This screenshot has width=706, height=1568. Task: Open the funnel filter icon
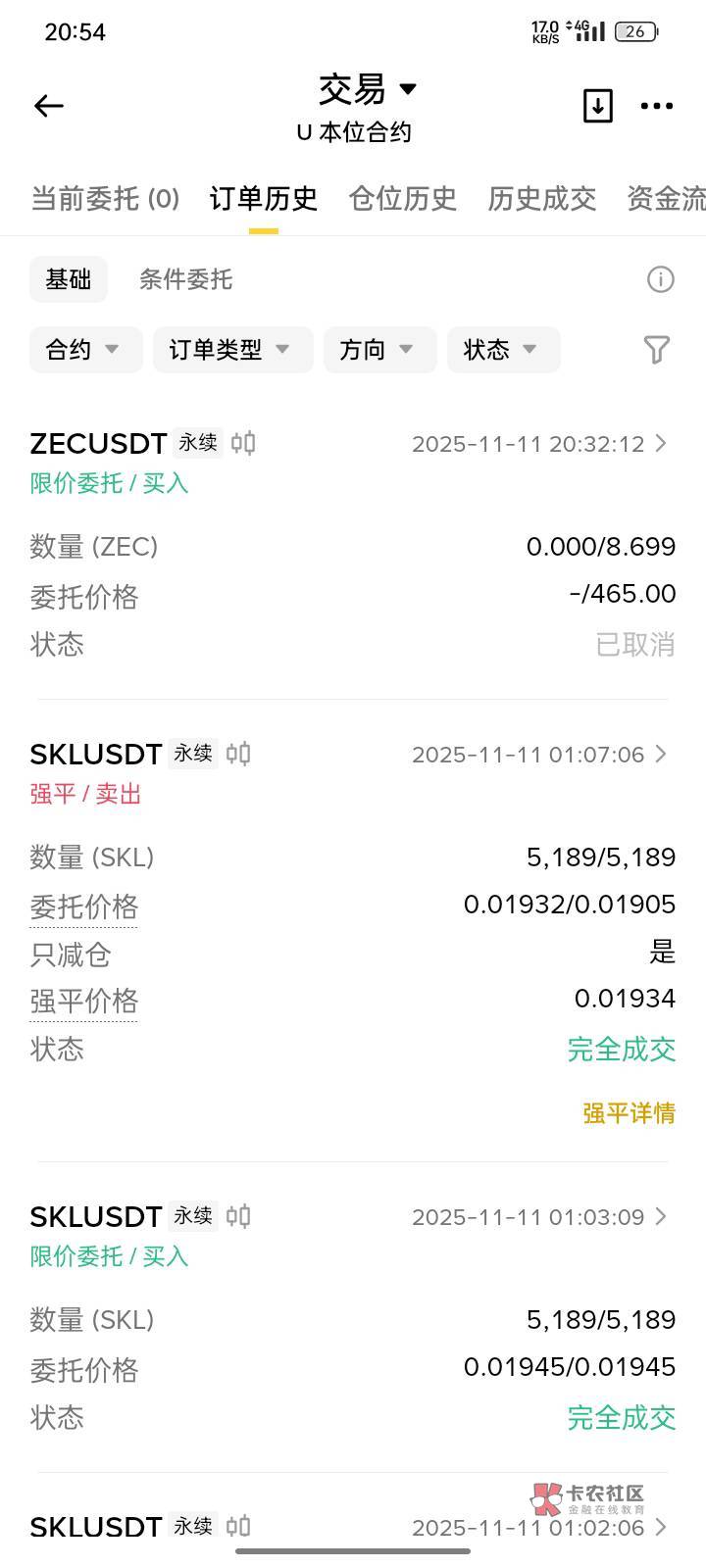pos(656,350)
